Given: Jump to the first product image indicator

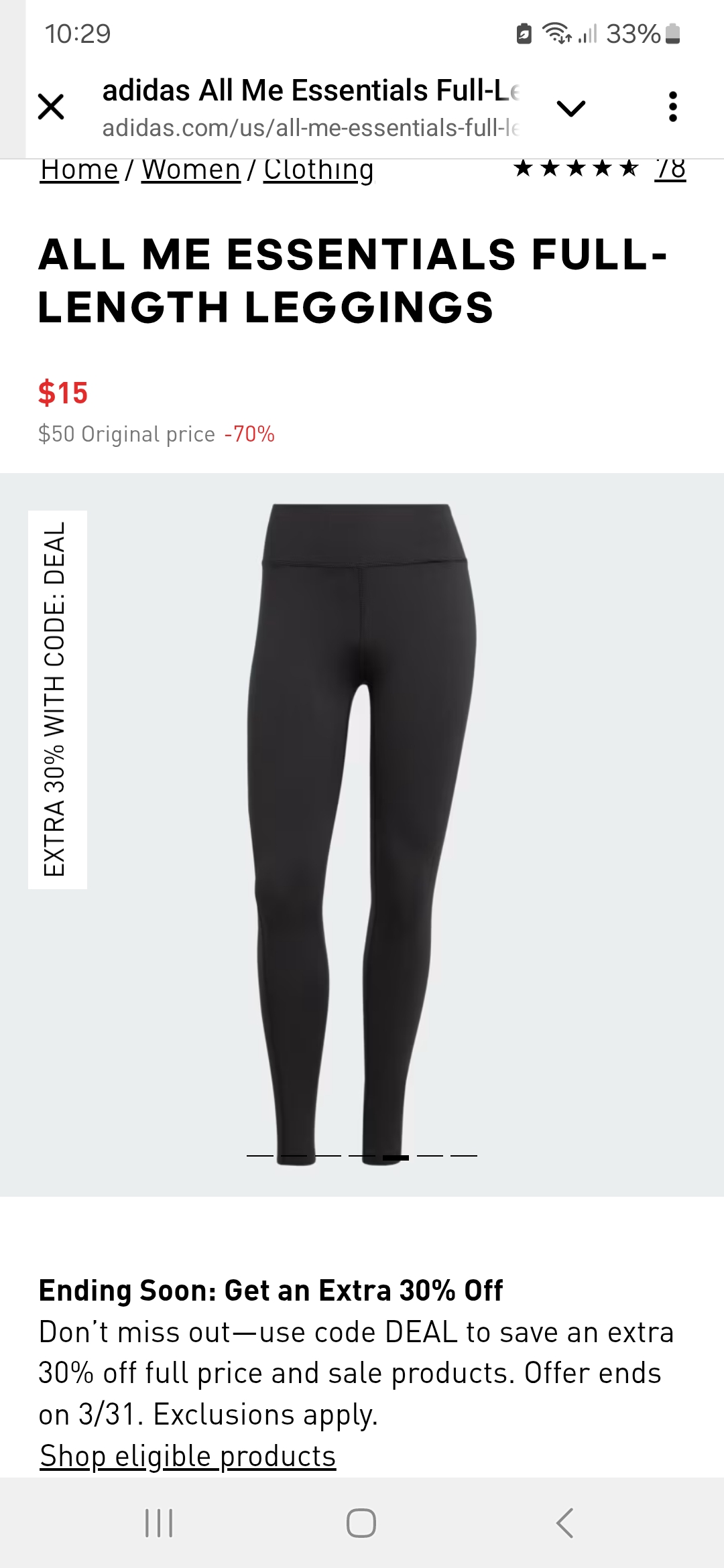Looking at the screenshot, I should 260,1156.
